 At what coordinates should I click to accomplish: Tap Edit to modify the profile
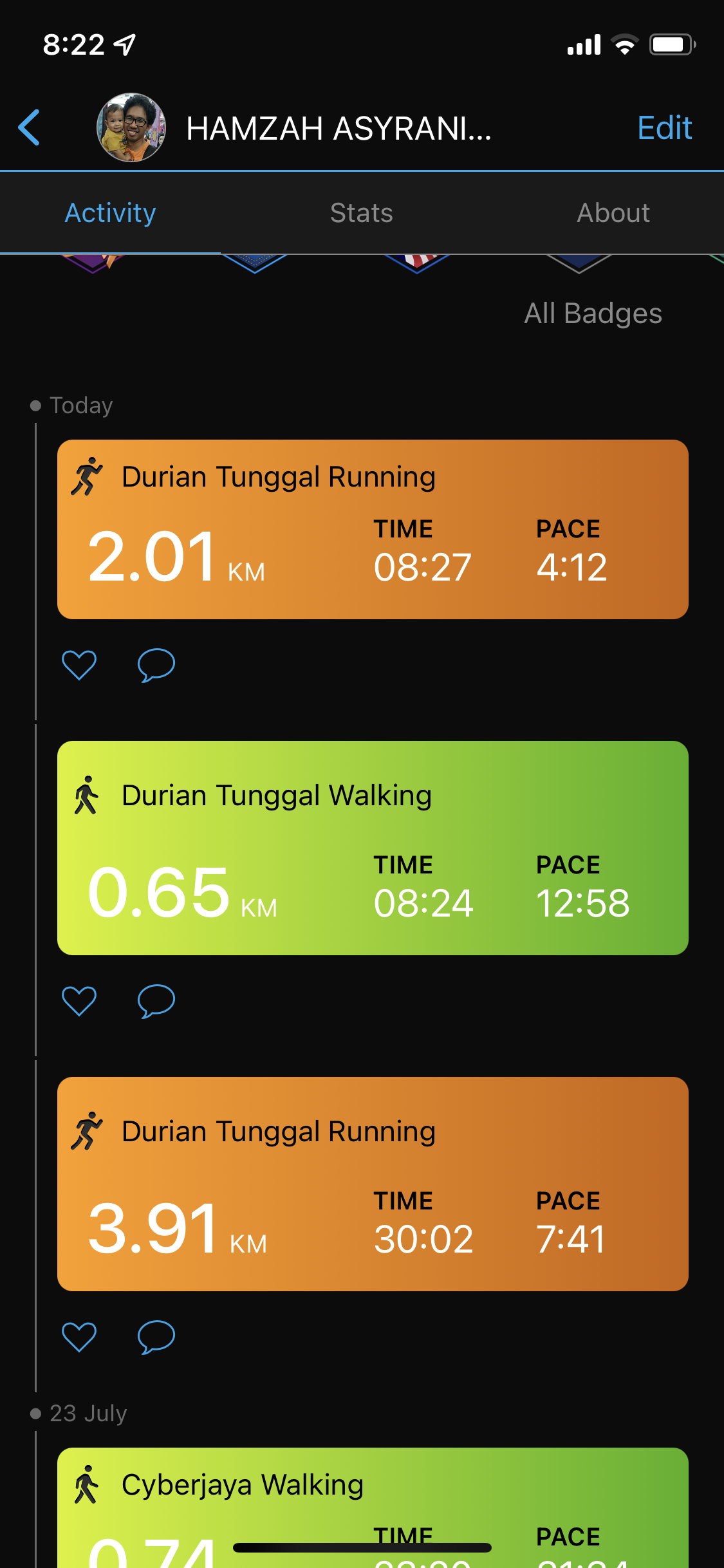click(664, 127)
